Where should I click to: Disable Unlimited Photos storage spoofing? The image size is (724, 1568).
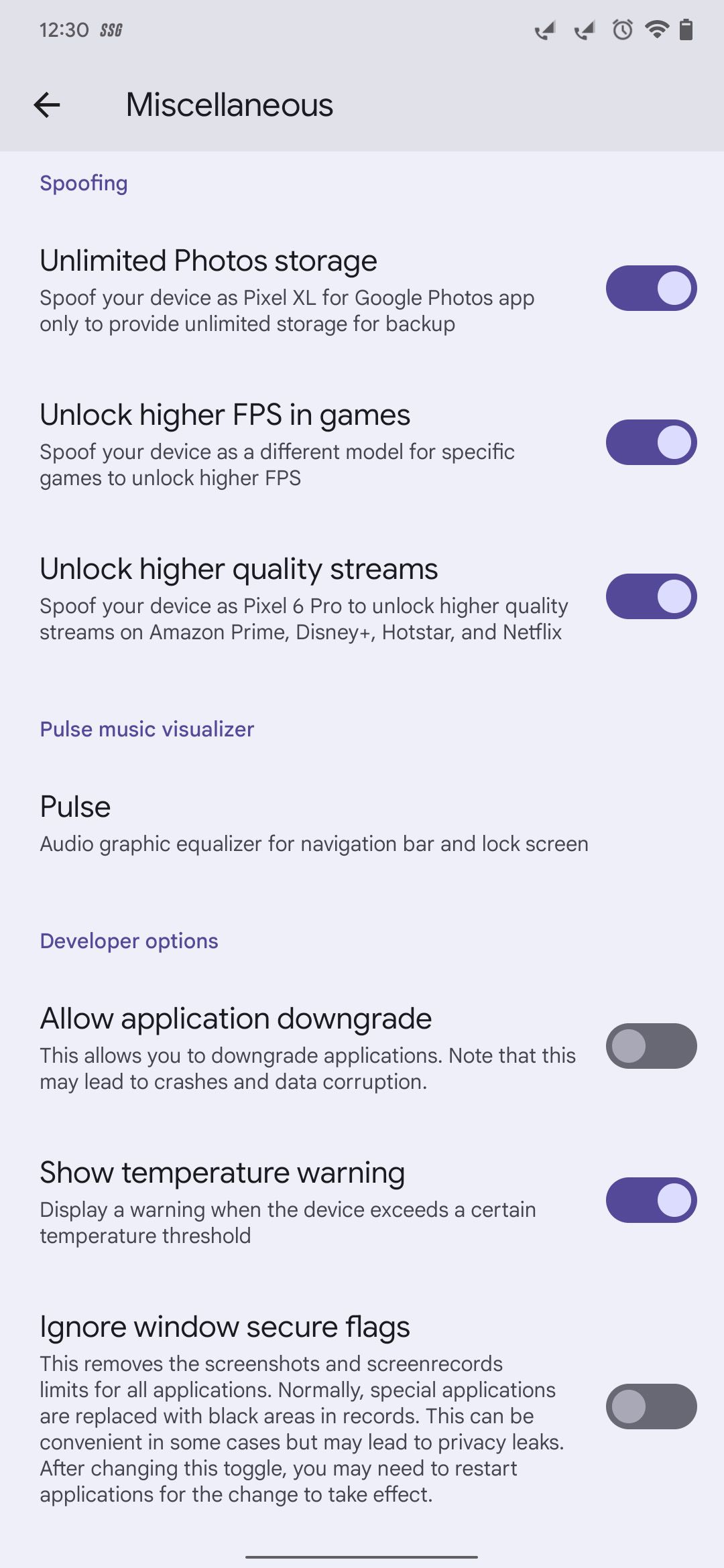(x=650, y=288)
